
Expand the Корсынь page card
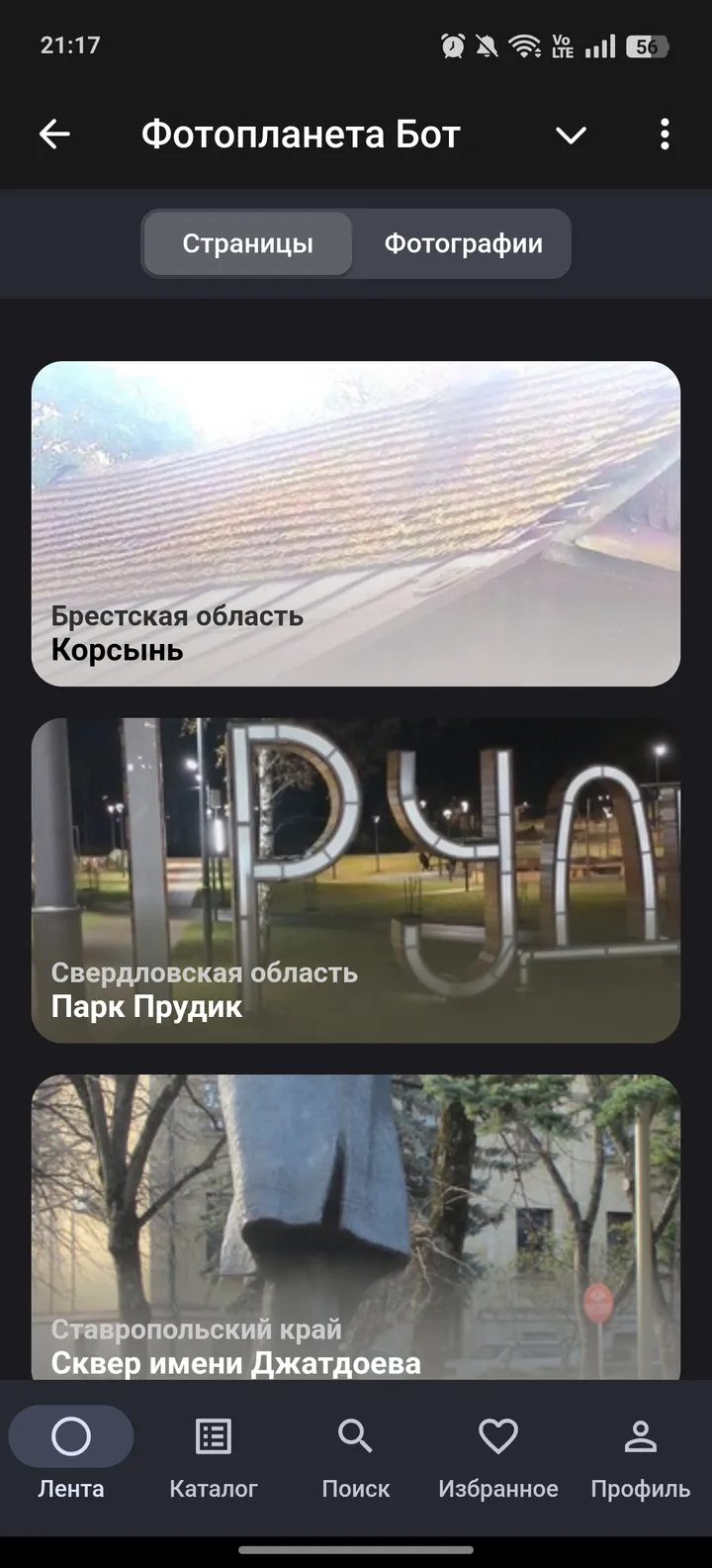(x=356, y=524)
